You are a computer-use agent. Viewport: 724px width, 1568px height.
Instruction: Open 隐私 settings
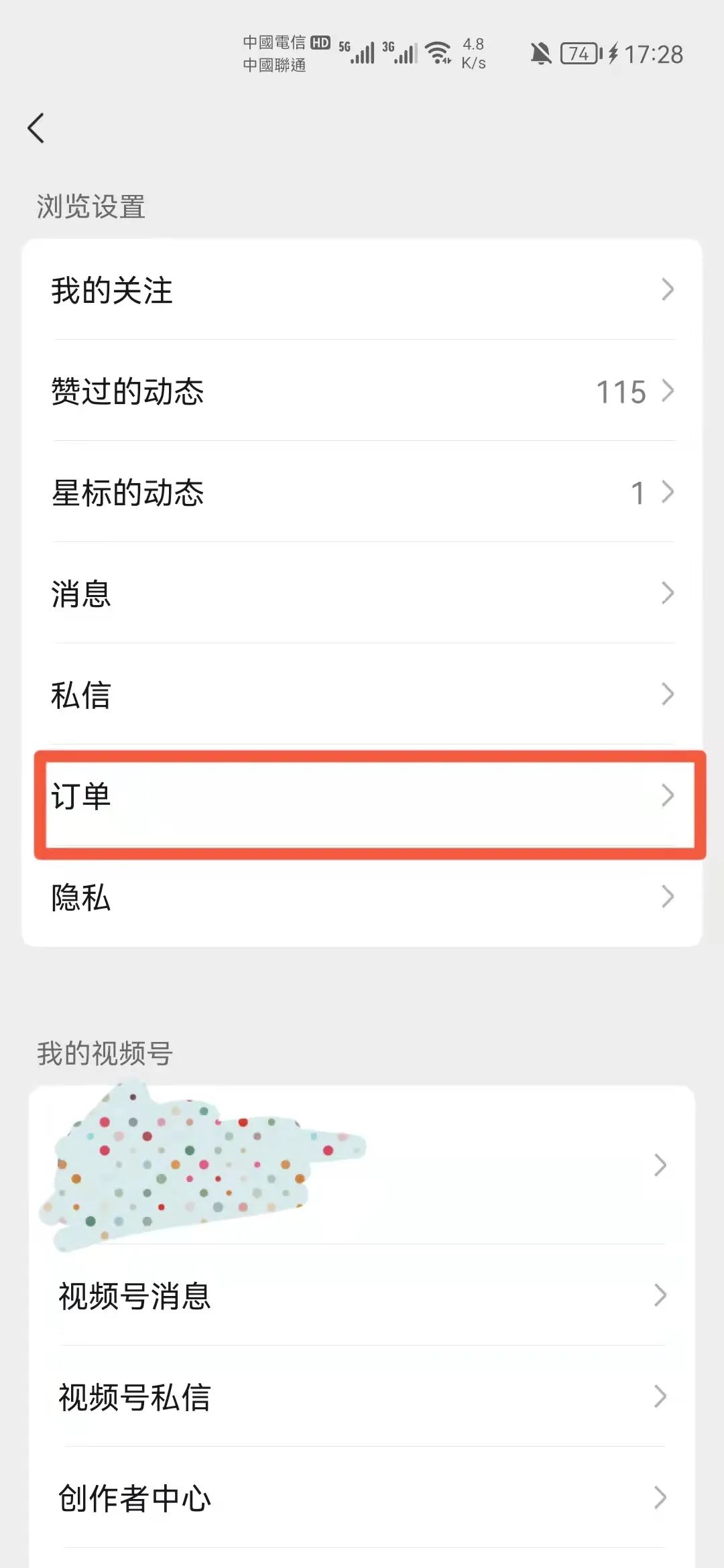coord(362,897)
